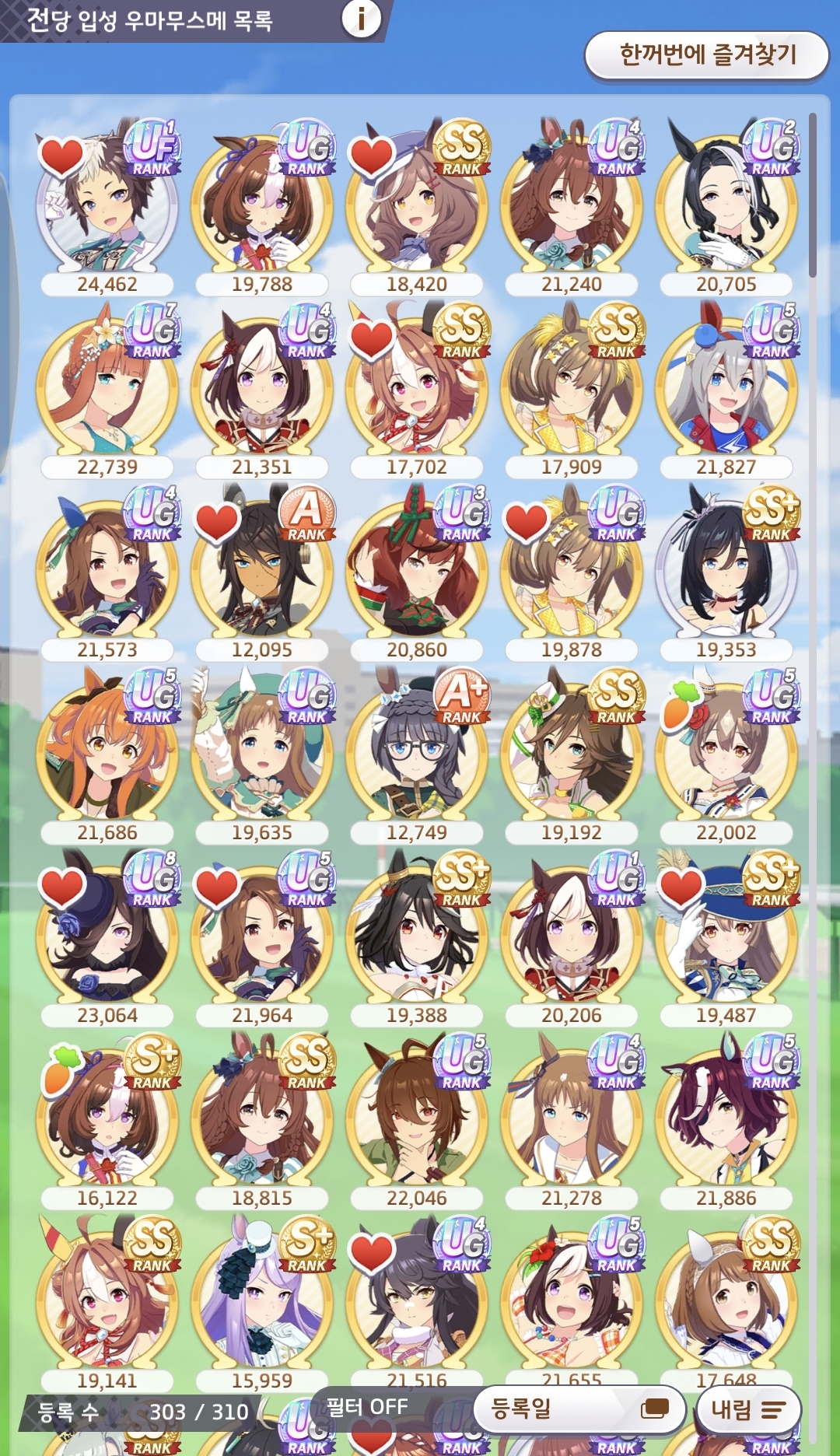Open the 등록일 sort selector

(579, 1409)
